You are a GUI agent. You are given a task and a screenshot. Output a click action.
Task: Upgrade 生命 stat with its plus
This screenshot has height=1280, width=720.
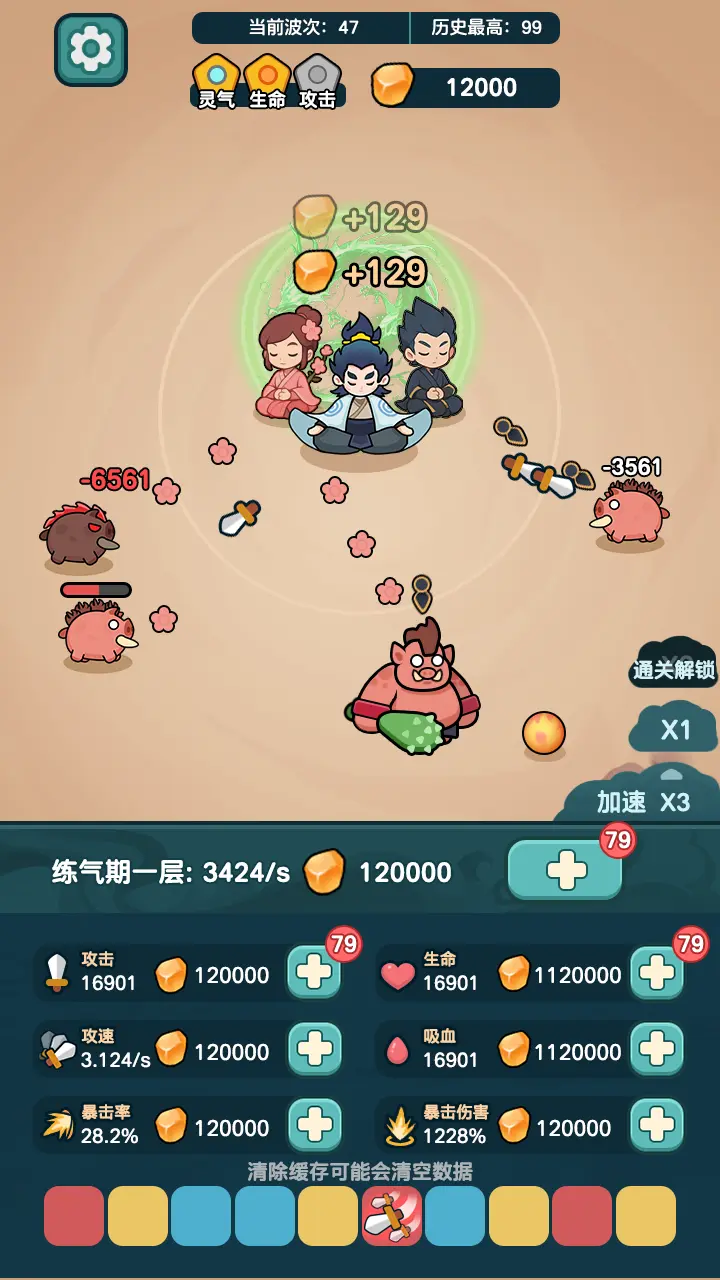[x=657, y=972]
